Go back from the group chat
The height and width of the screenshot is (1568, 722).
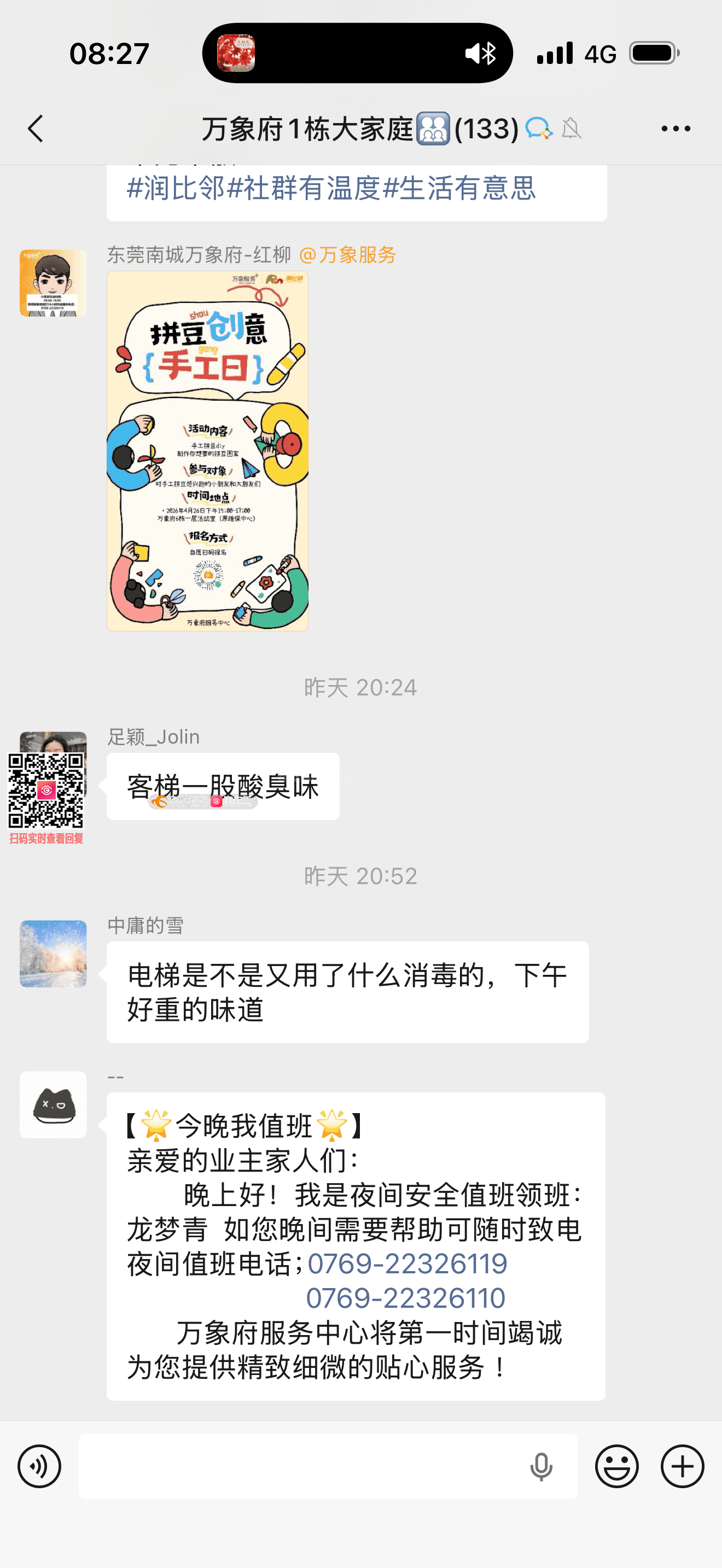tap(36, 128)
